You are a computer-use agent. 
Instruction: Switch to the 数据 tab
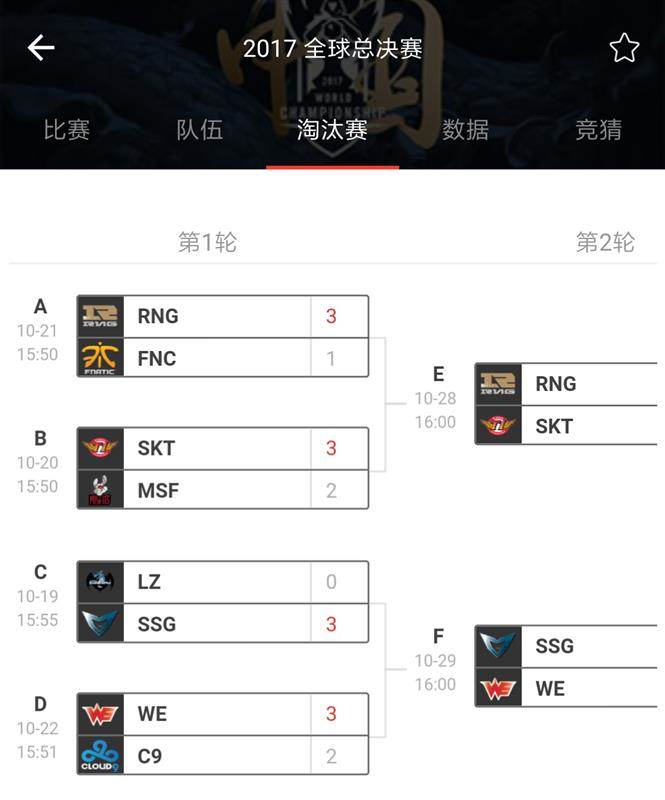coord(465,130)
